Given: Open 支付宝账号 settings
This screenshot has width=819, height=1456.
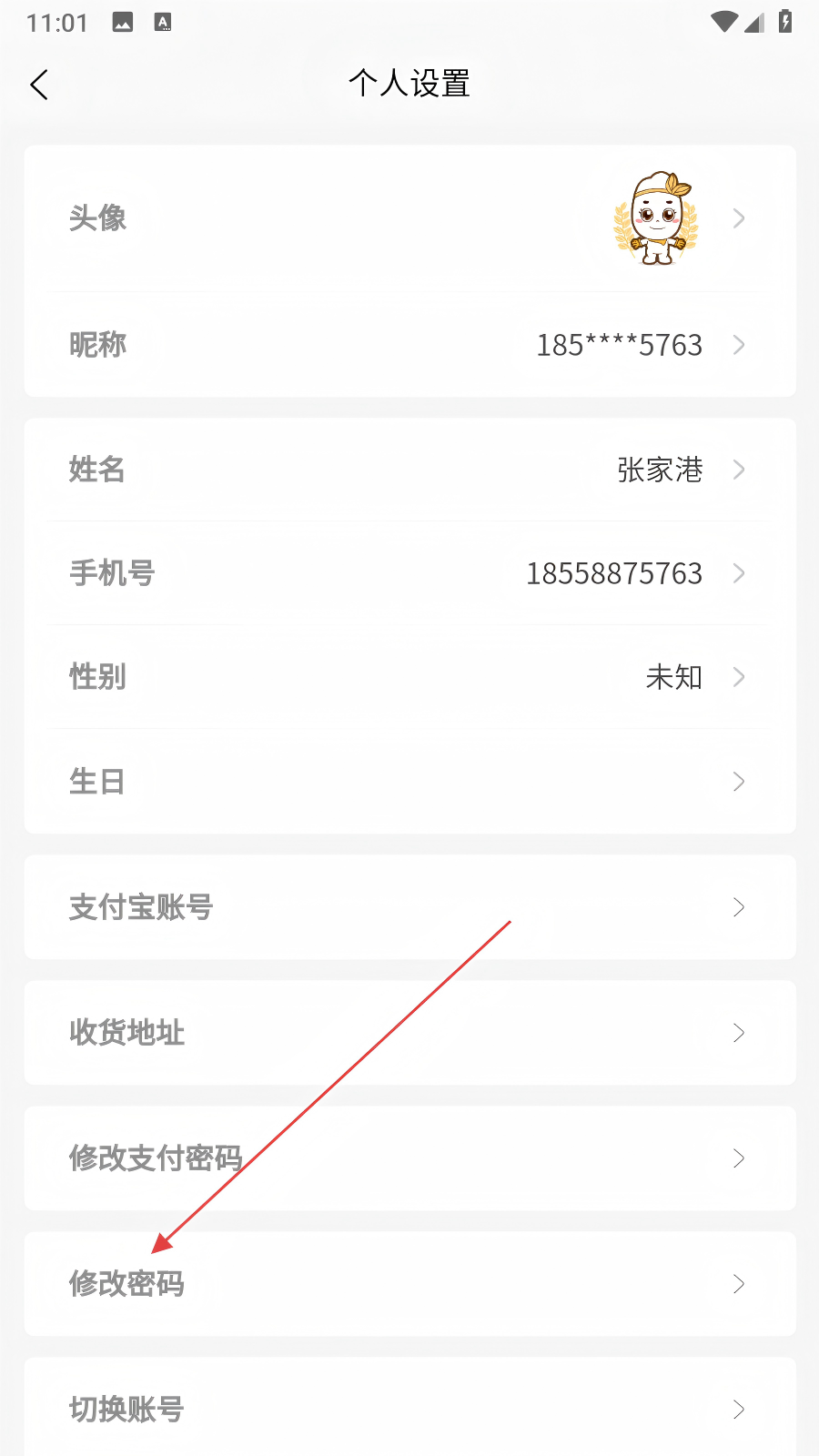Looking at the screenshot, I should pos(409,907).
